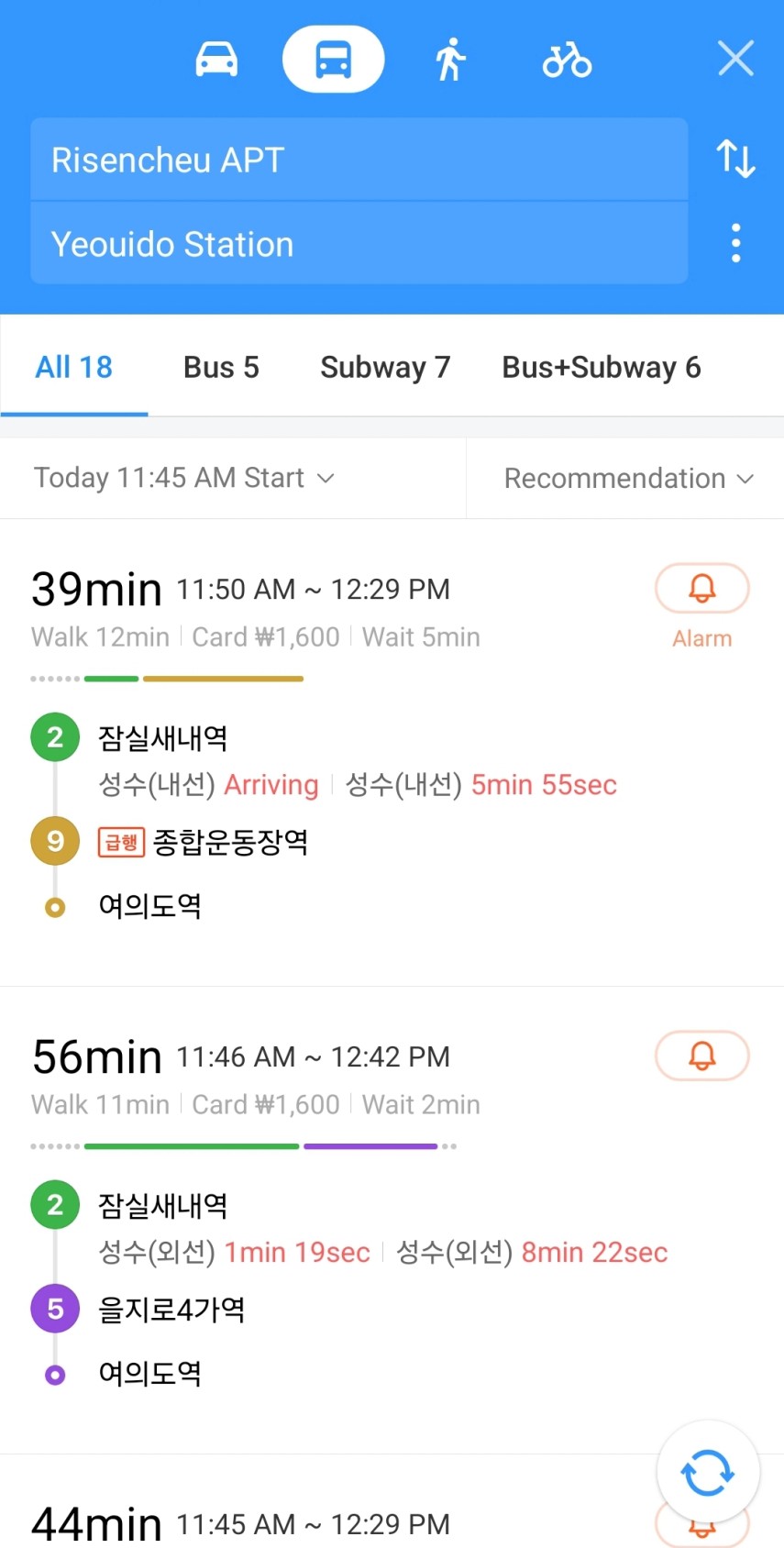Switch to bicycle directions
Image resolution: width=784 pixels, height=1548 pixels.
[567, 60]
